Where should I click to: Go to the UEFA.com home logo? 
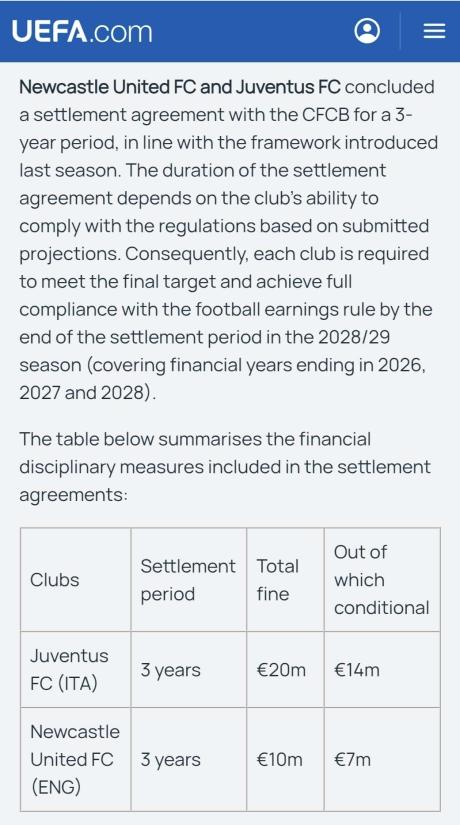coord(82,32)
